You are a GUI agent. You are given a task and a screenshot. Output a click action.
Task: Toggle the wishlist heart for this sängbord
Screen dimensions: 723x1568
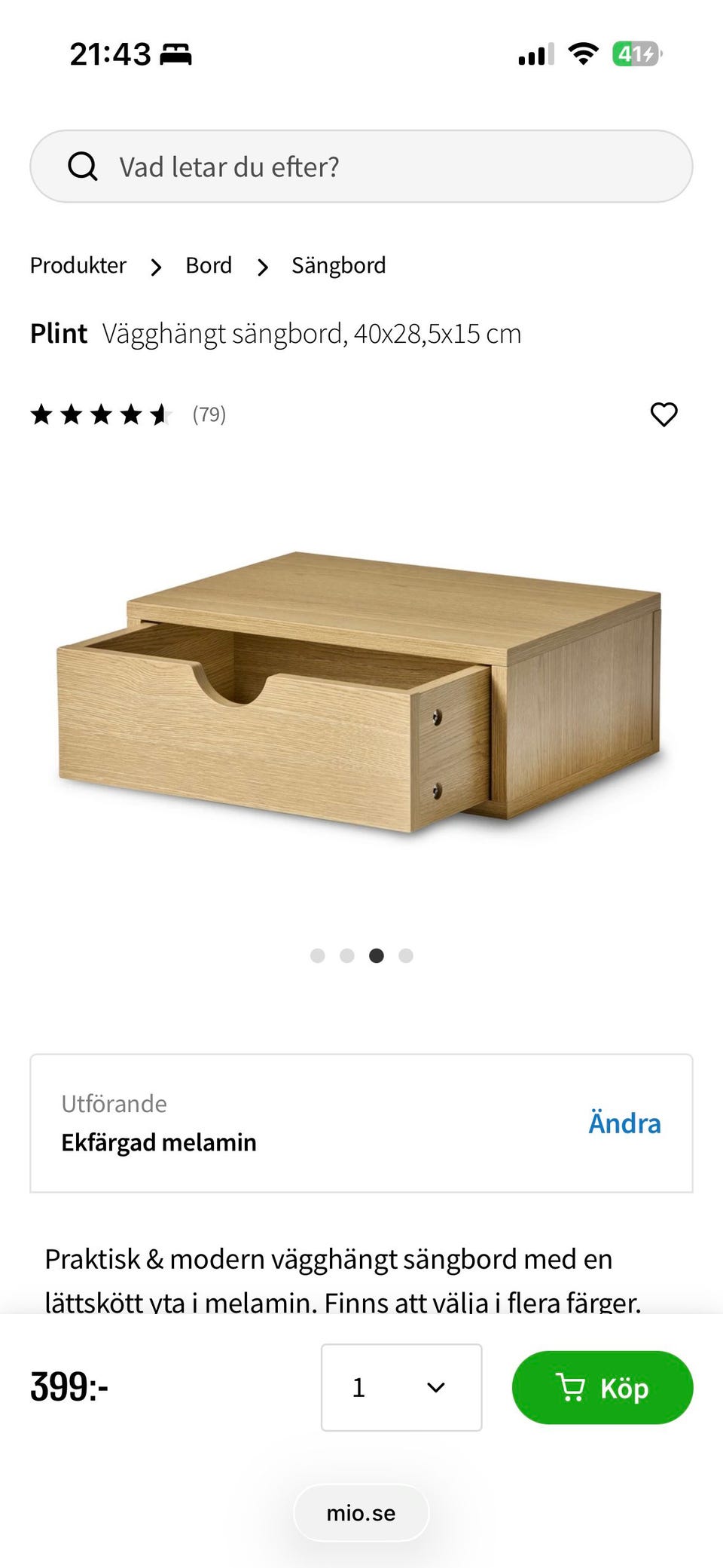coord(664,414)
